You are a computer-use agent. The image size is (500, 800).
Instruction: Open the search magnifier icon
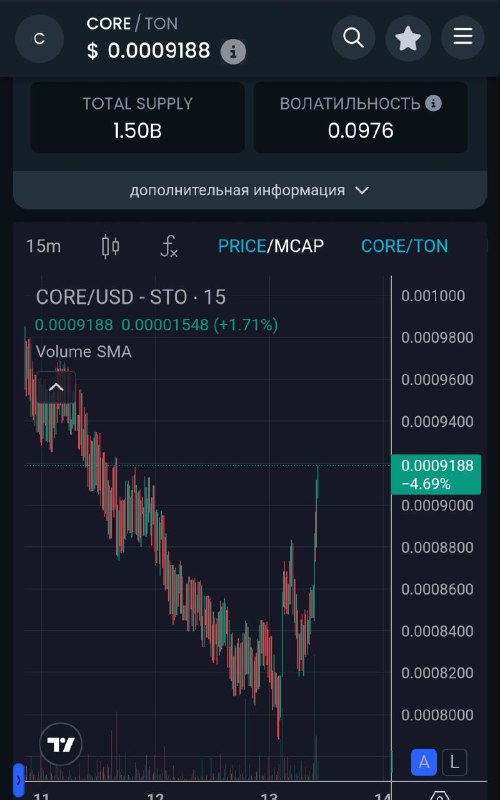(353, 38)
